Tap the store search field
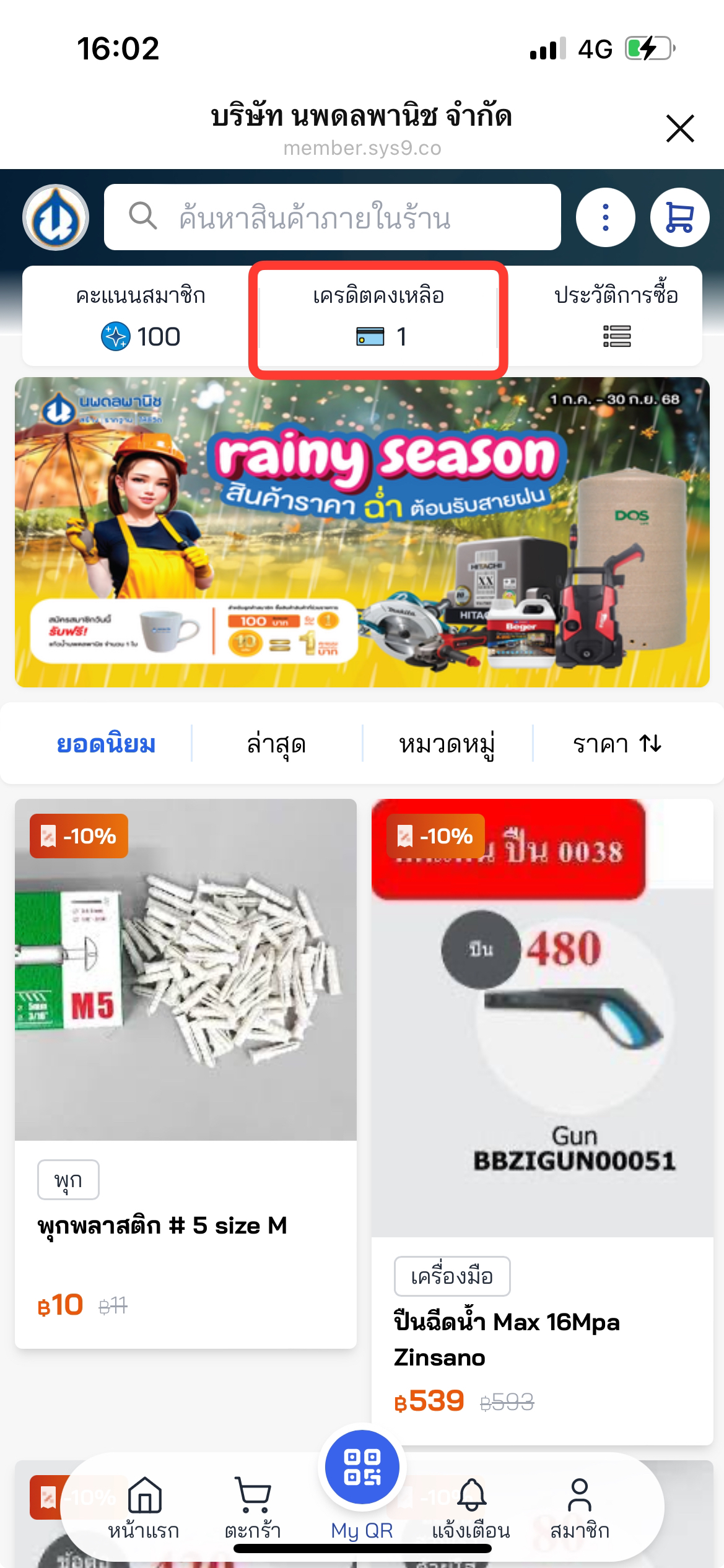 (x=332, y=217)
